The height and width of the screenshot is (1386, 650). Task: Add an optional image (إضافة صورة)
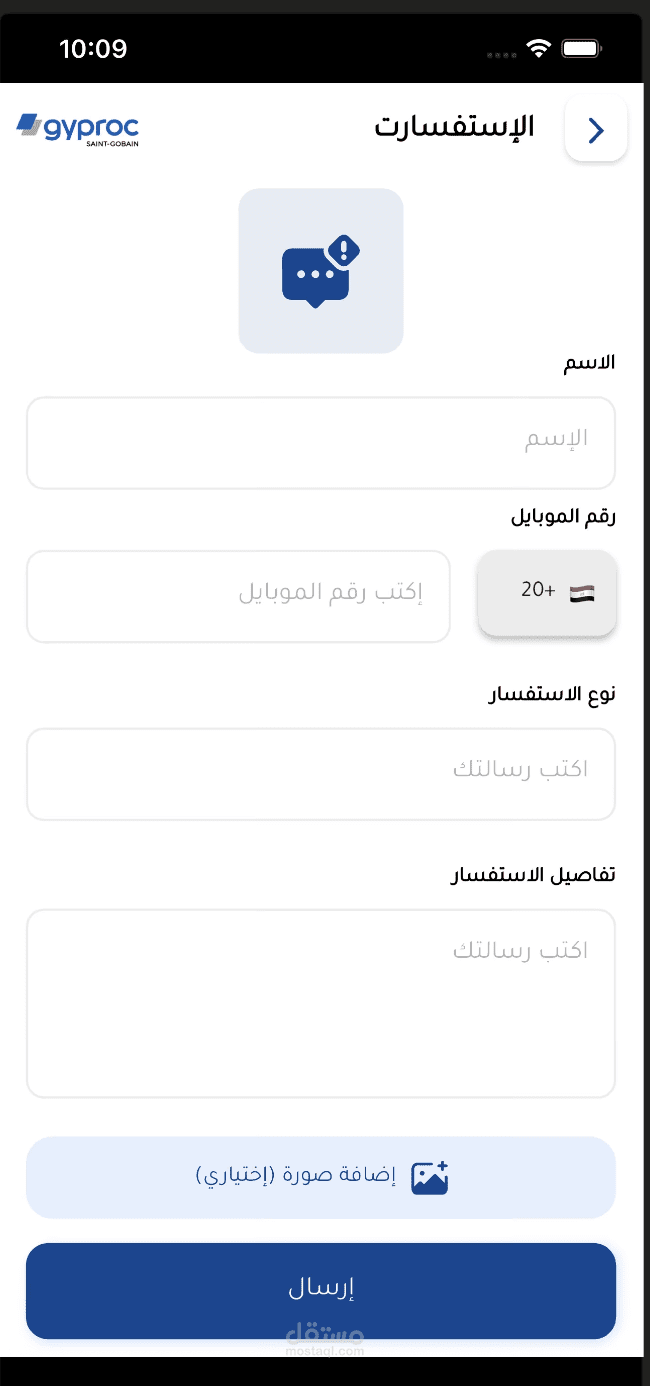click(x=321, y=1178)
